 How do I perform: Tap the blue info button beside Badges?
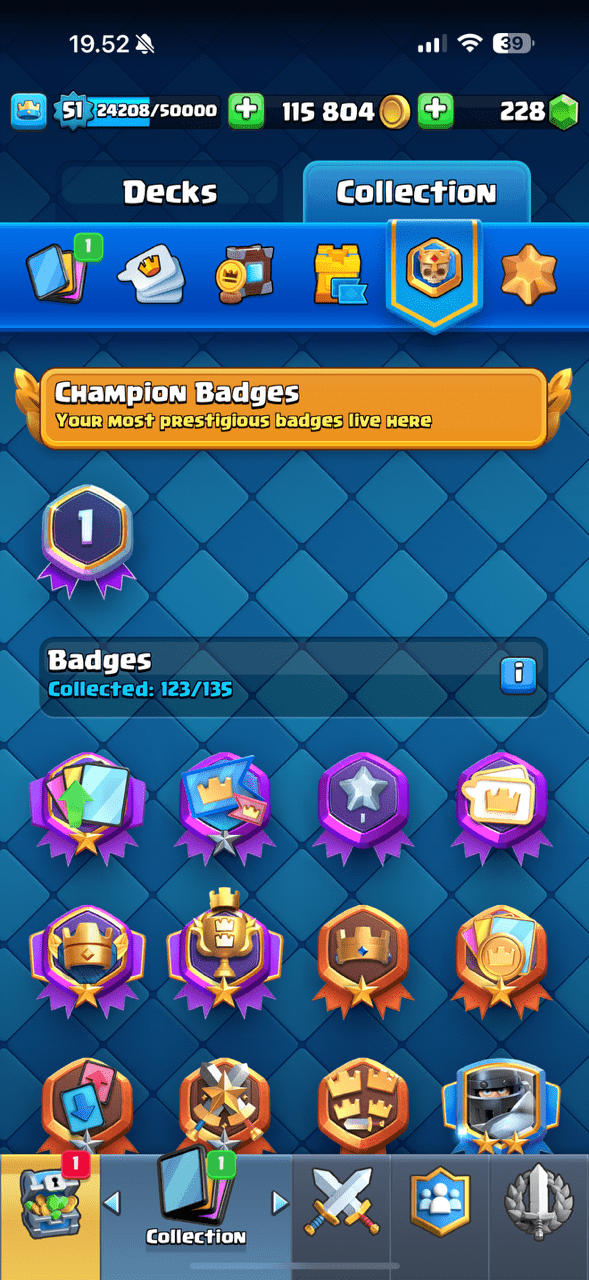pyautogui.click(x=518, y=674)
